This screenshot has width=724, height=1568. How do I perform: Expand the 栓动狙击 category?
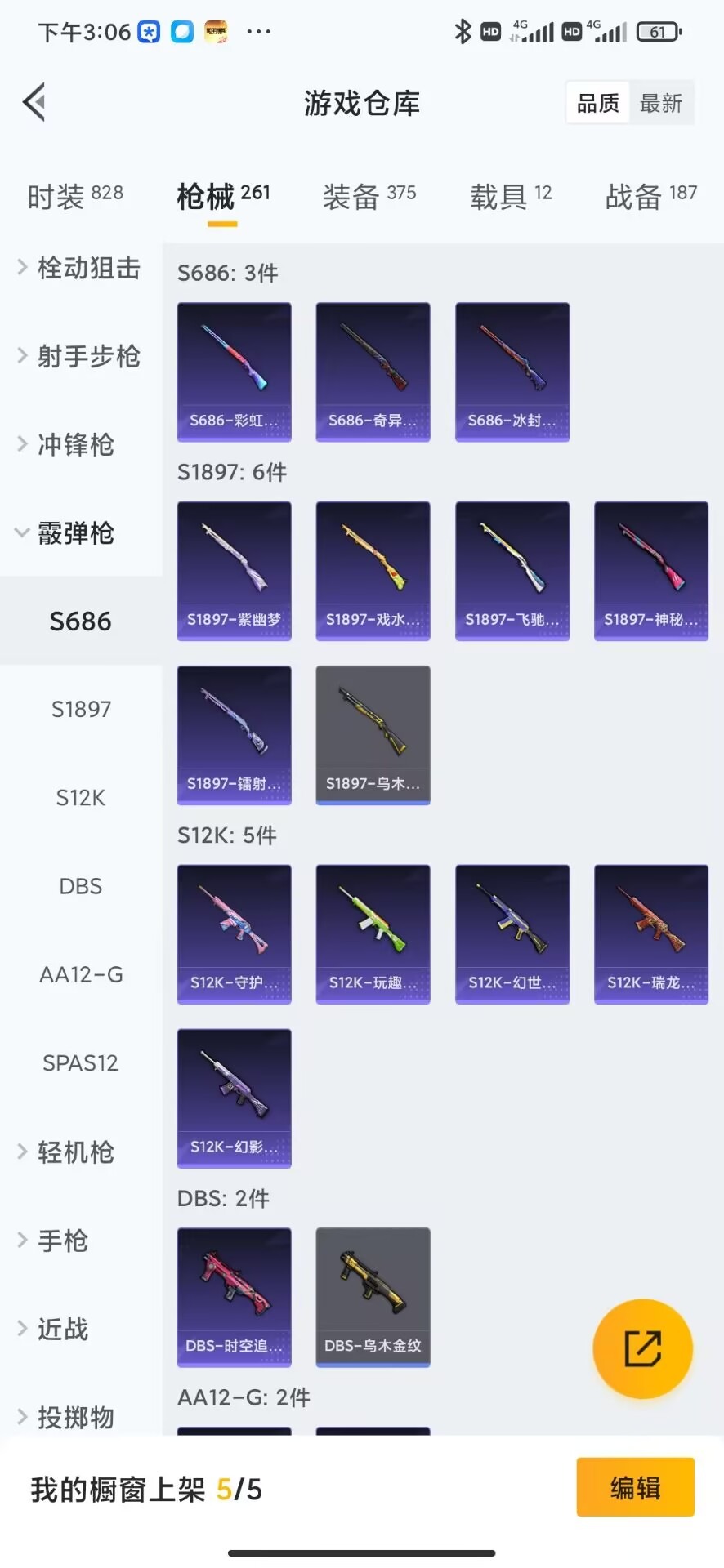pyautogui.click(x=80, y=268)
